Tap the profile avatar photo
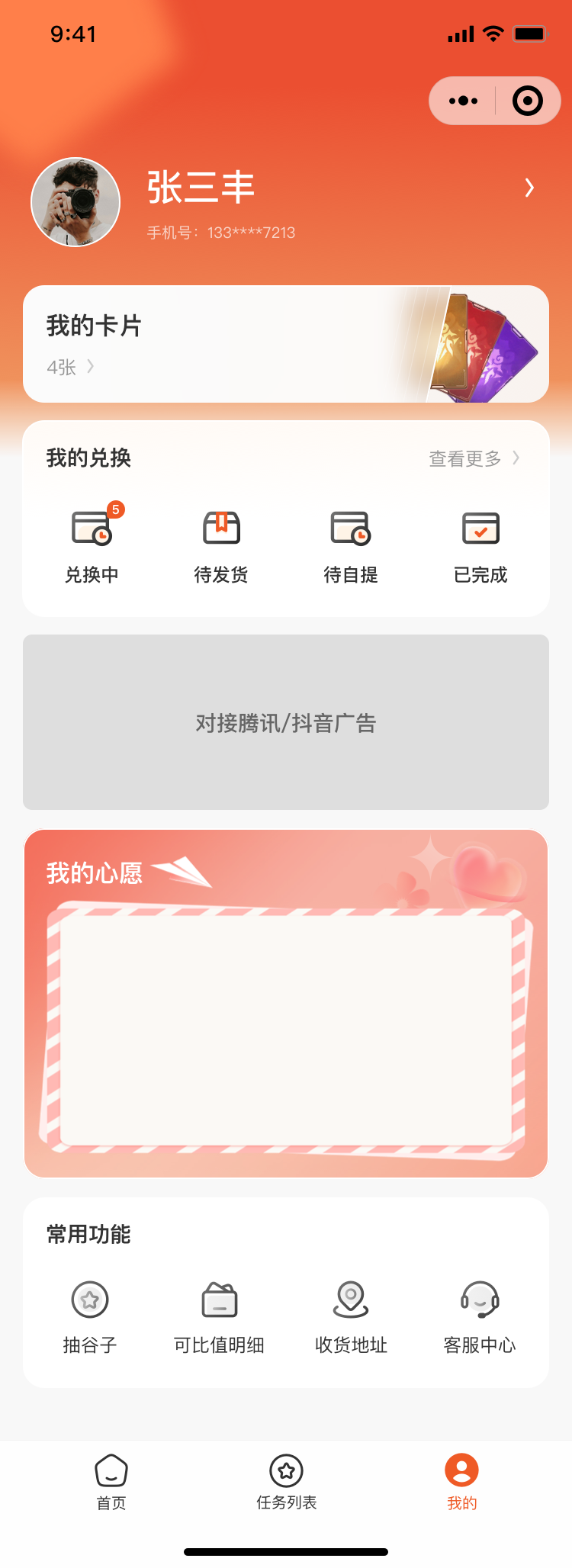Image resolution: width=572 pixels, height=1568 pixels. [x=76, y=202]
